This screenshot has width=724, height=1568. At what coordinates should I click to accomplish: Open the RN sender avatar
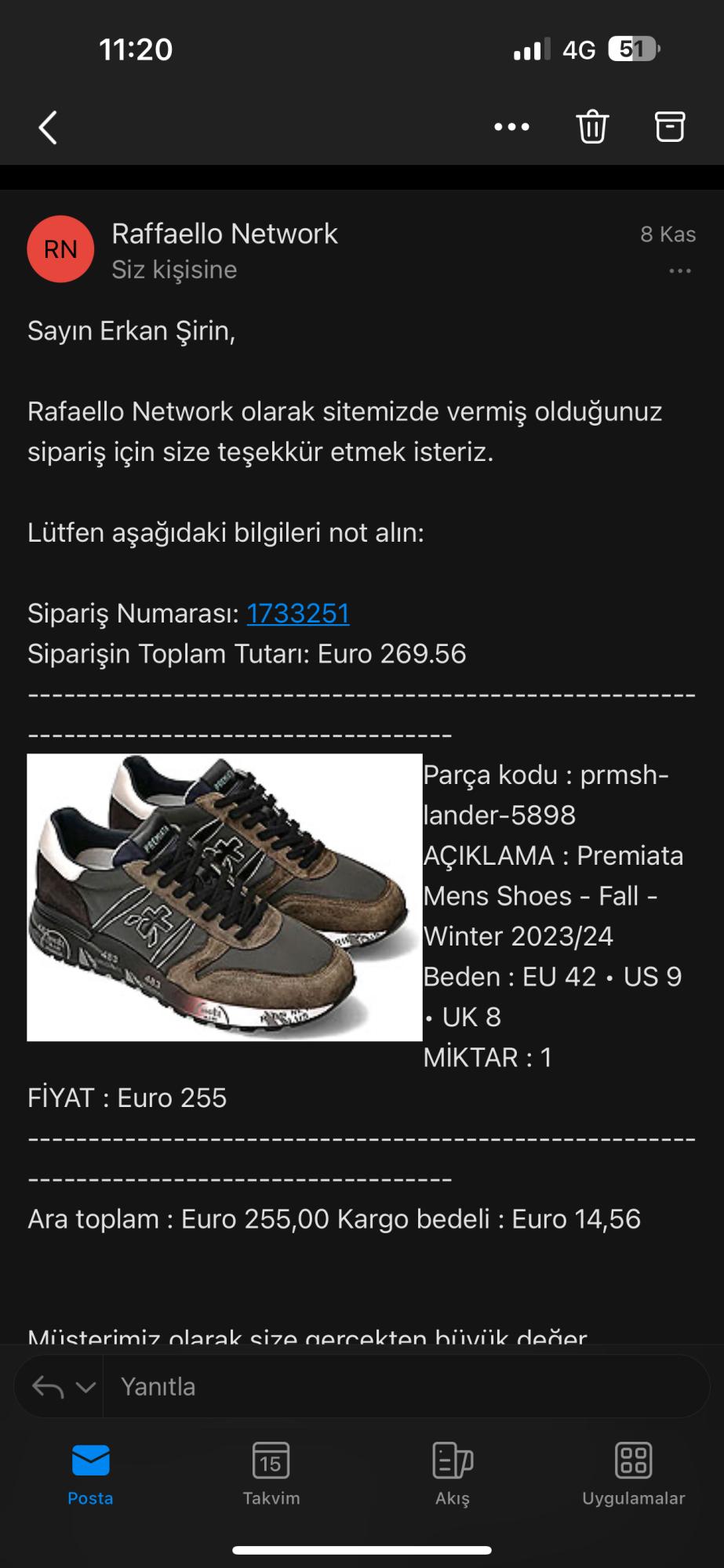(x=60, y=249)
